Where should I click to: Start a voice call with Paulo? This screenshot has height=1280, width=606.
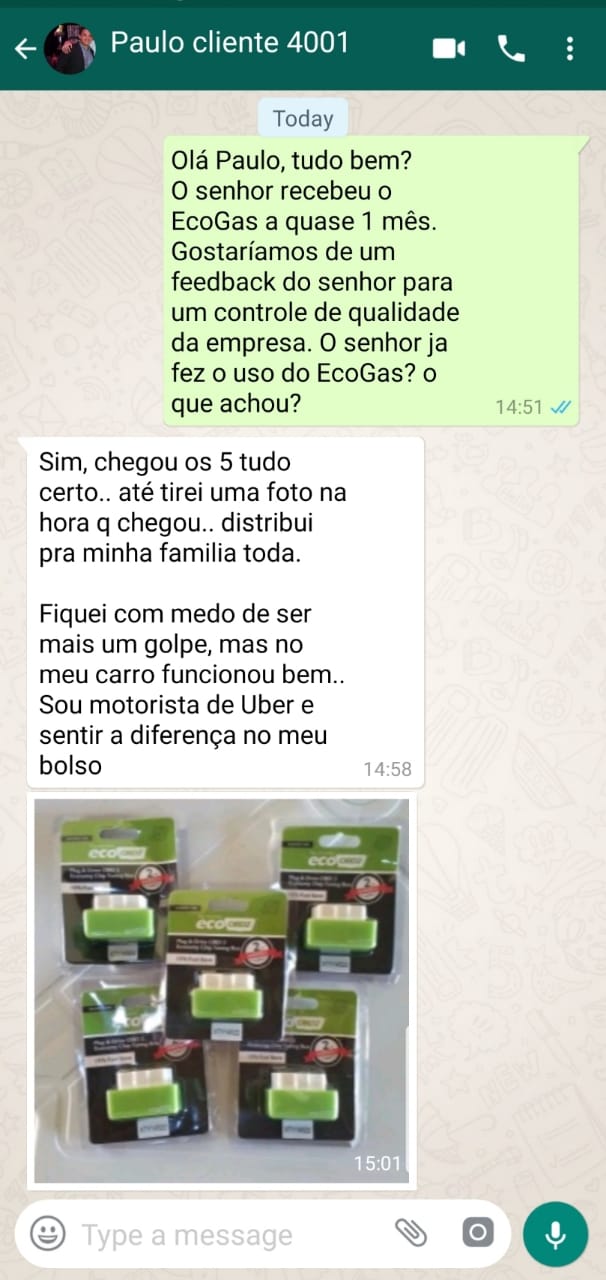pos(511,48)
